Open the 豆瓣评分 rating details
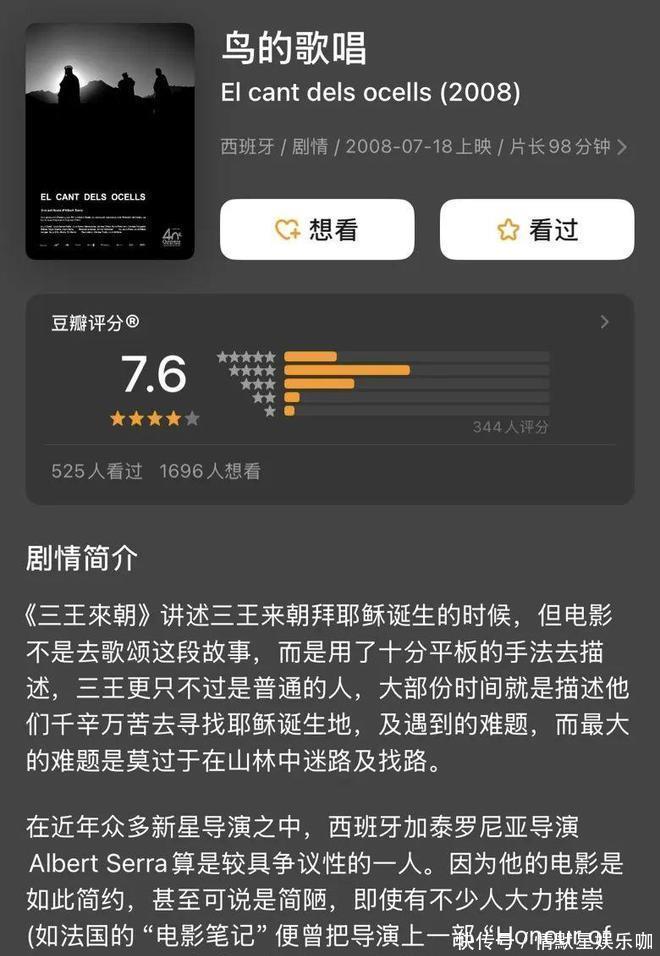The height and width of the screenshot is (956, 660). point(603,322)
